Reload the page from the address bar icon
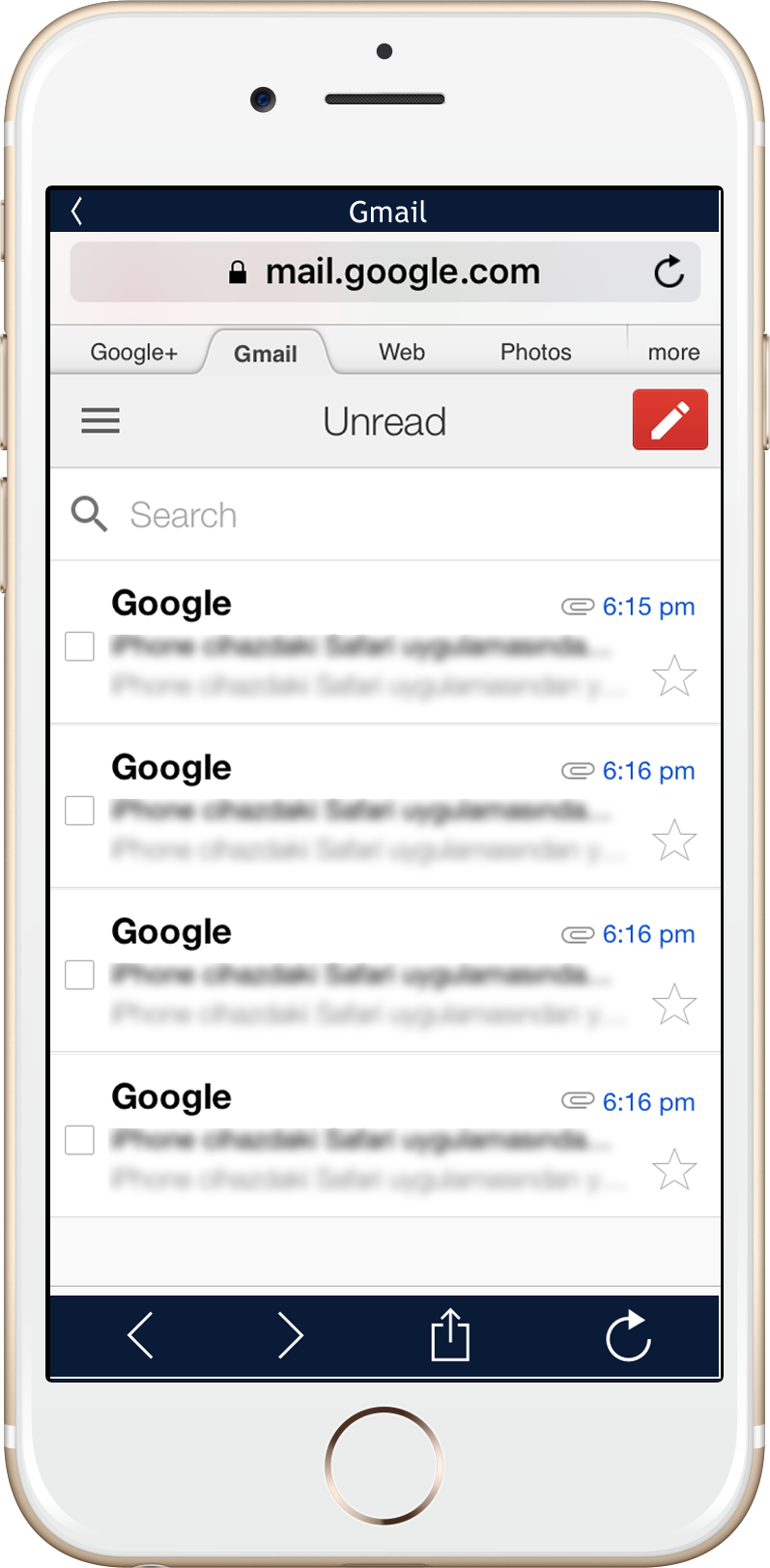This screenshot has width=770, height=1568. click(x=669, y=272)
